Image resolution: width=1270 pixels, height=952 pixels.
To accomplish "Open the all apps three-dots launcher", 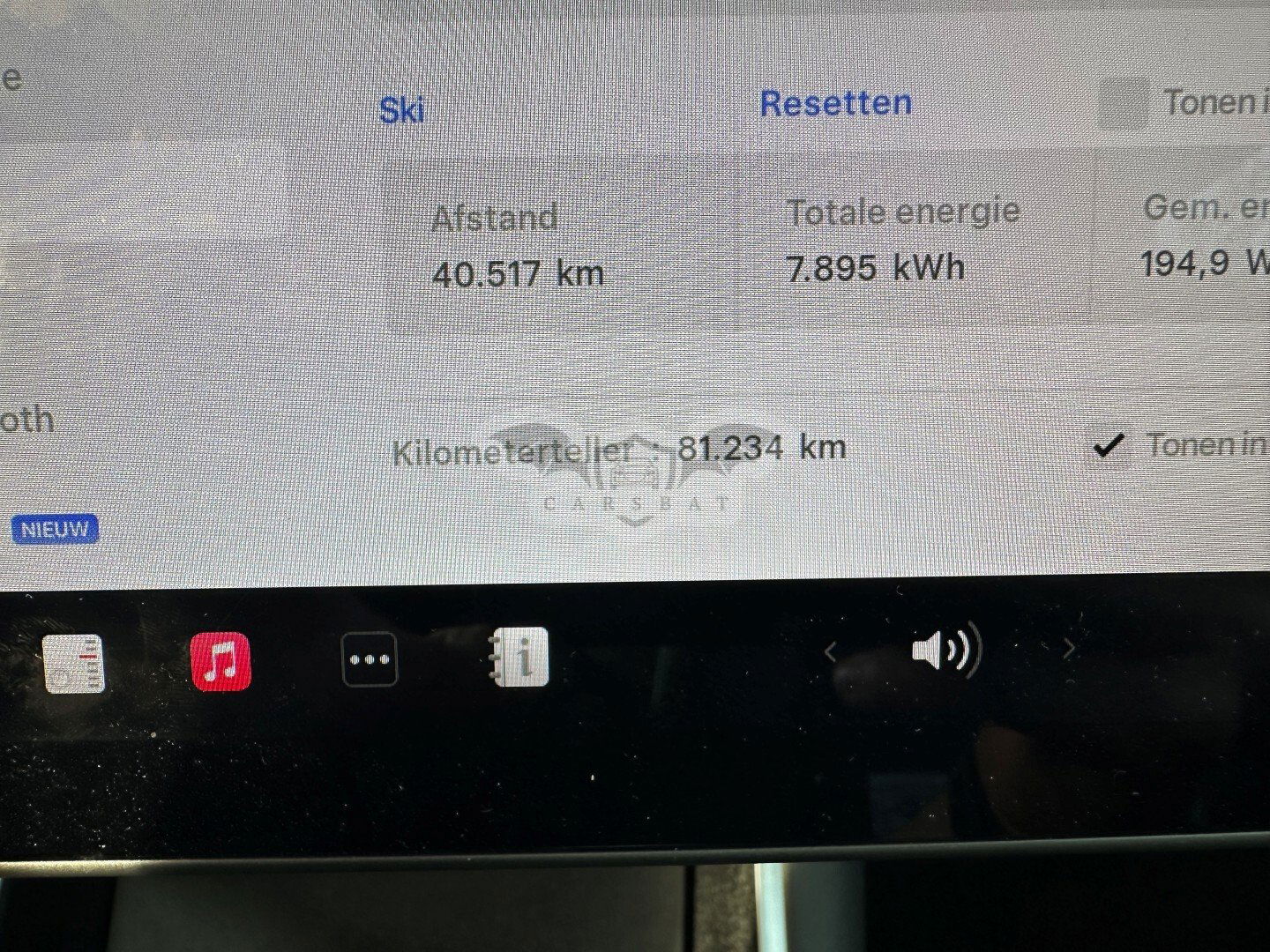I will 370,659.
